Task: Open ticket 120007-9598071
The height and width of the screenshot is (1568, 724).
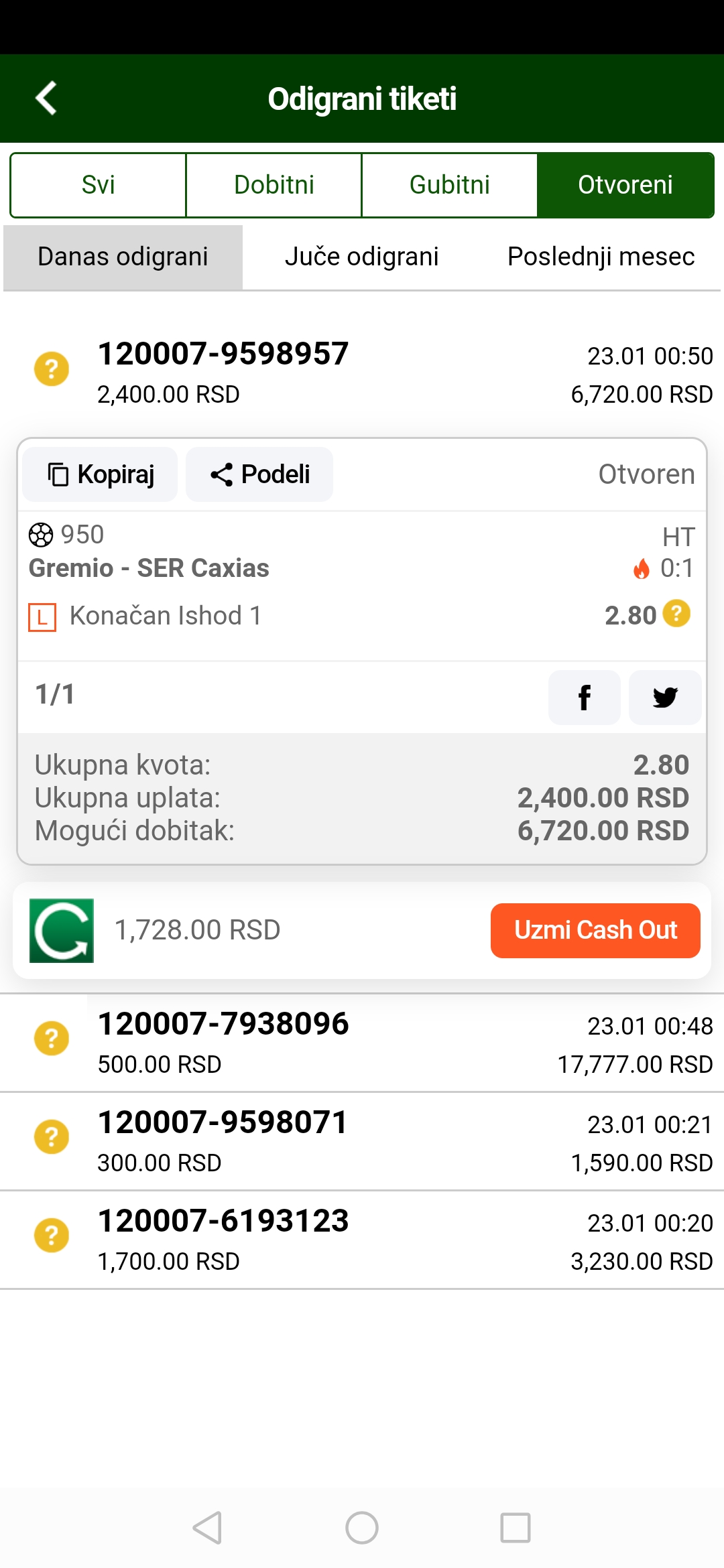Action: 362,1142
